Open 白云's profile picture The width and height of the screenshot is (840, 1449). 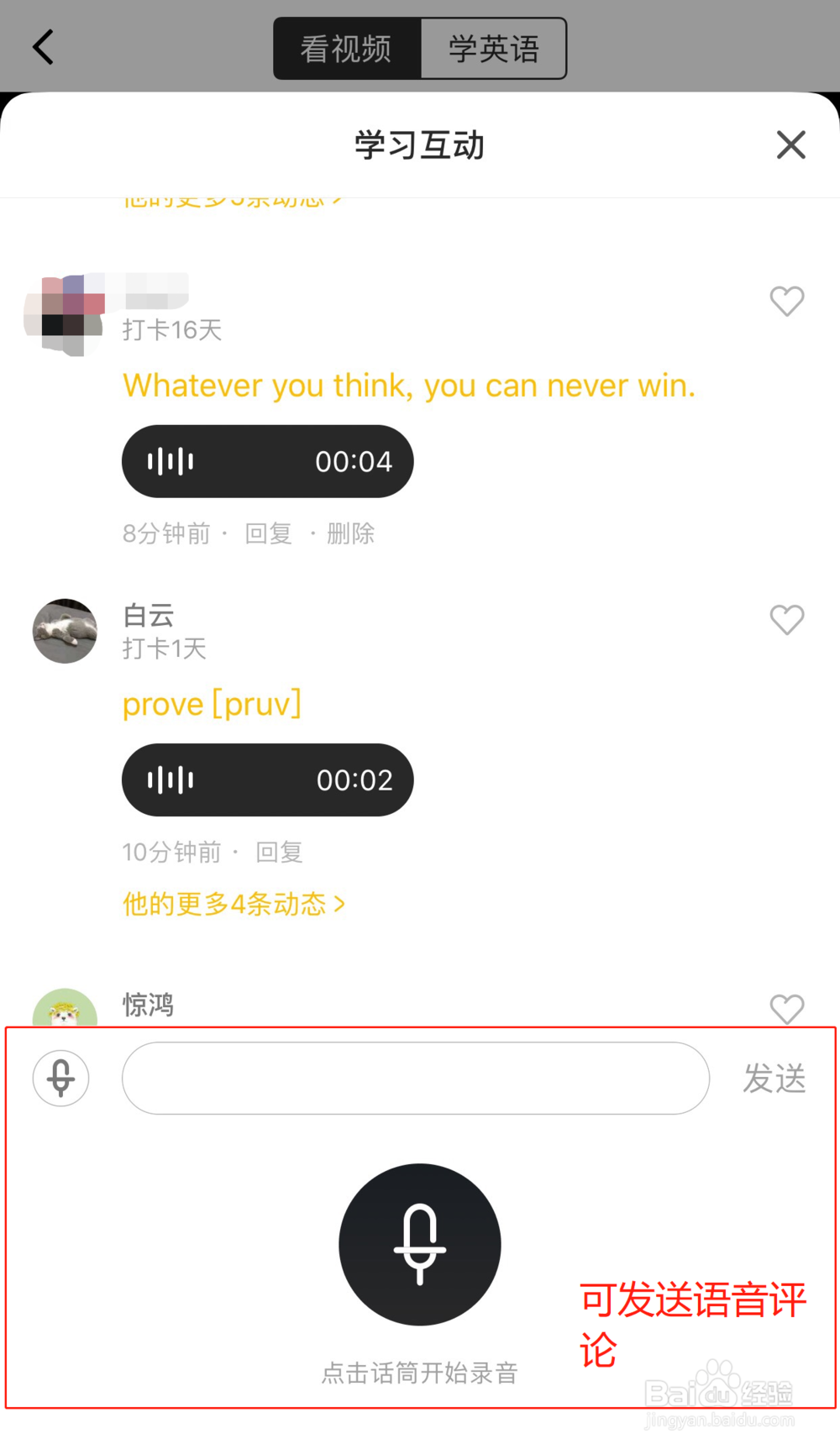[x=65, y=631]
